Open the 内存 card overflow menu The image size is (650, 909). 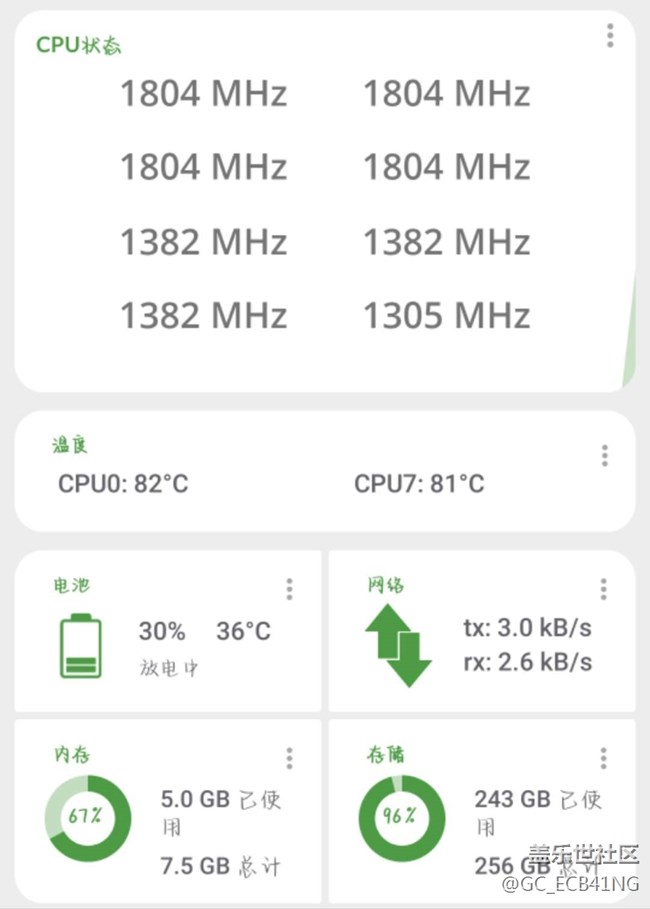(x=289, y=758)
